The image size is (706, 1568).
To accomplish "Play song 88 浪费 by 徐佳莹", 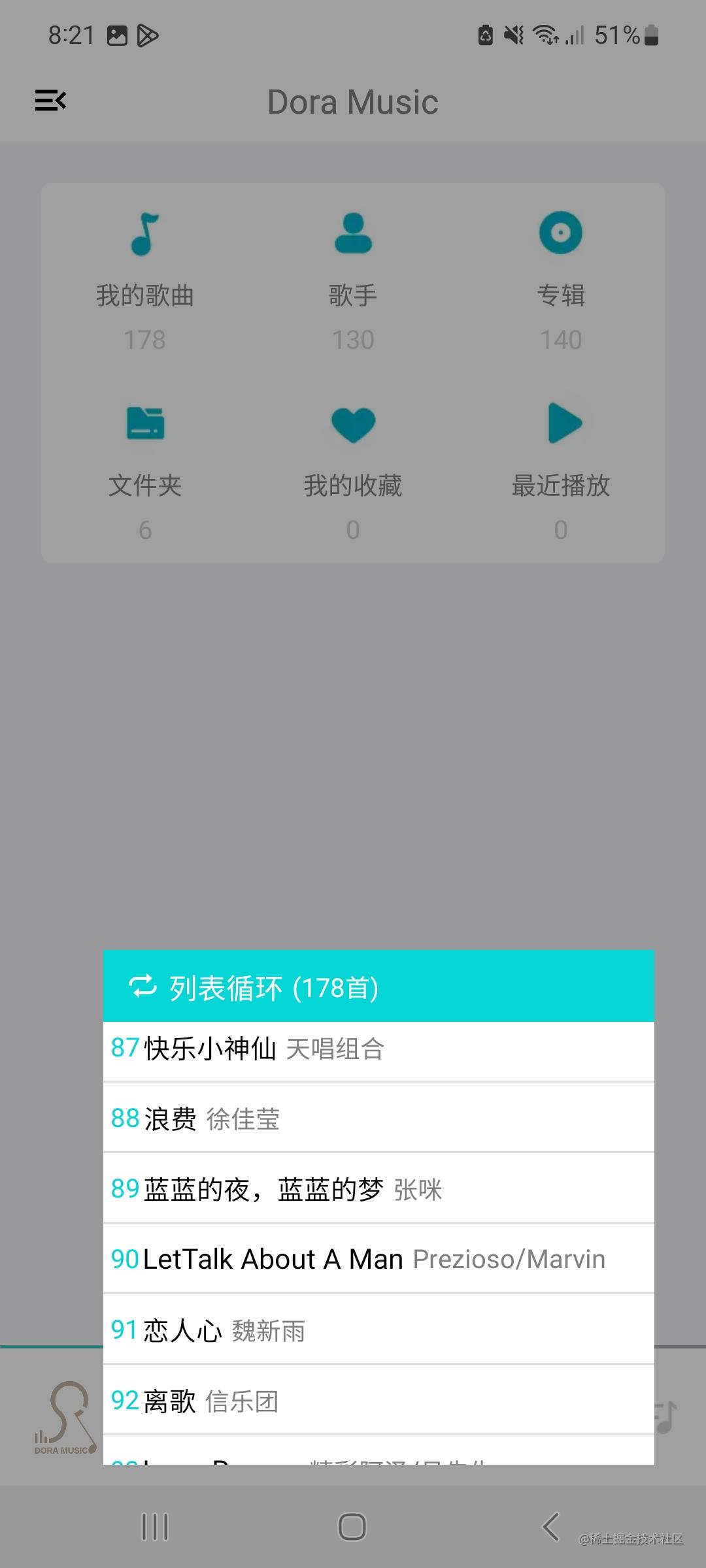I will pos(378,1118).
